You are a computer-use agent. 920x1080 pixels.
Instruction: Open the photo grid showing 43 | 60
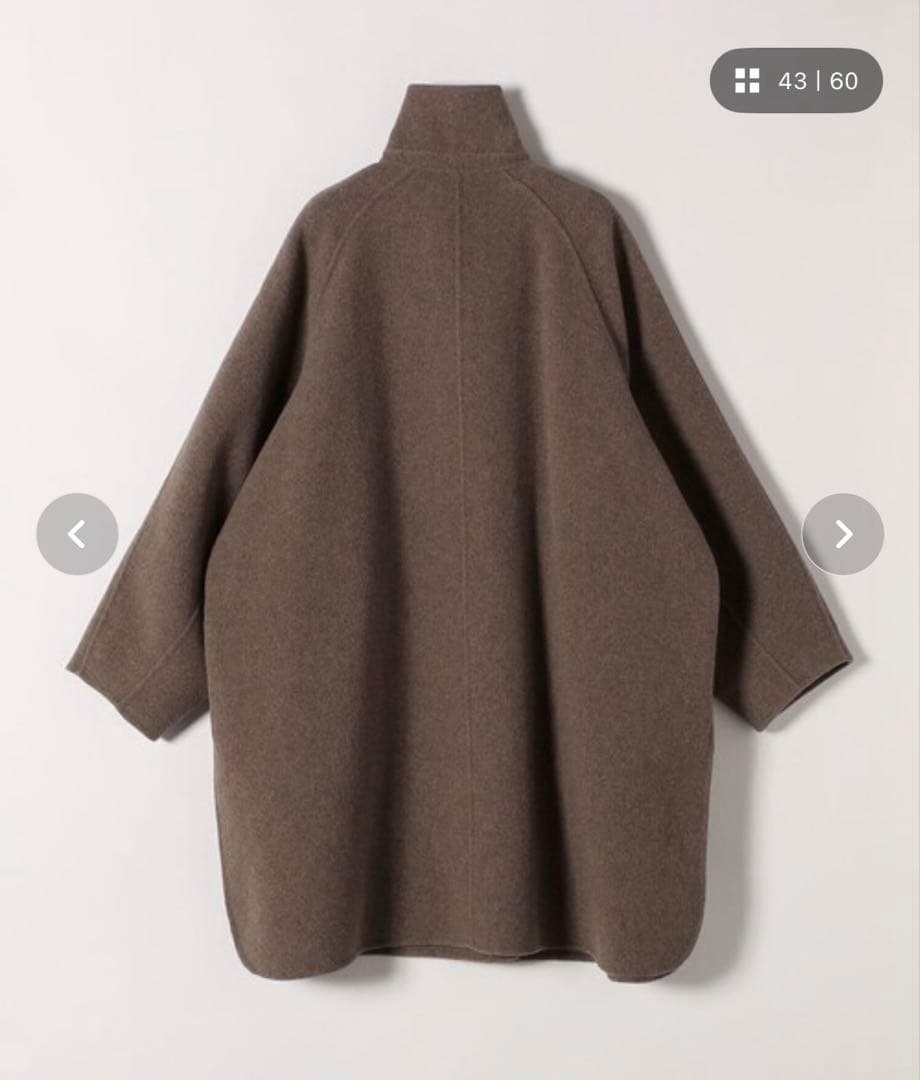[x=796, y=81]
